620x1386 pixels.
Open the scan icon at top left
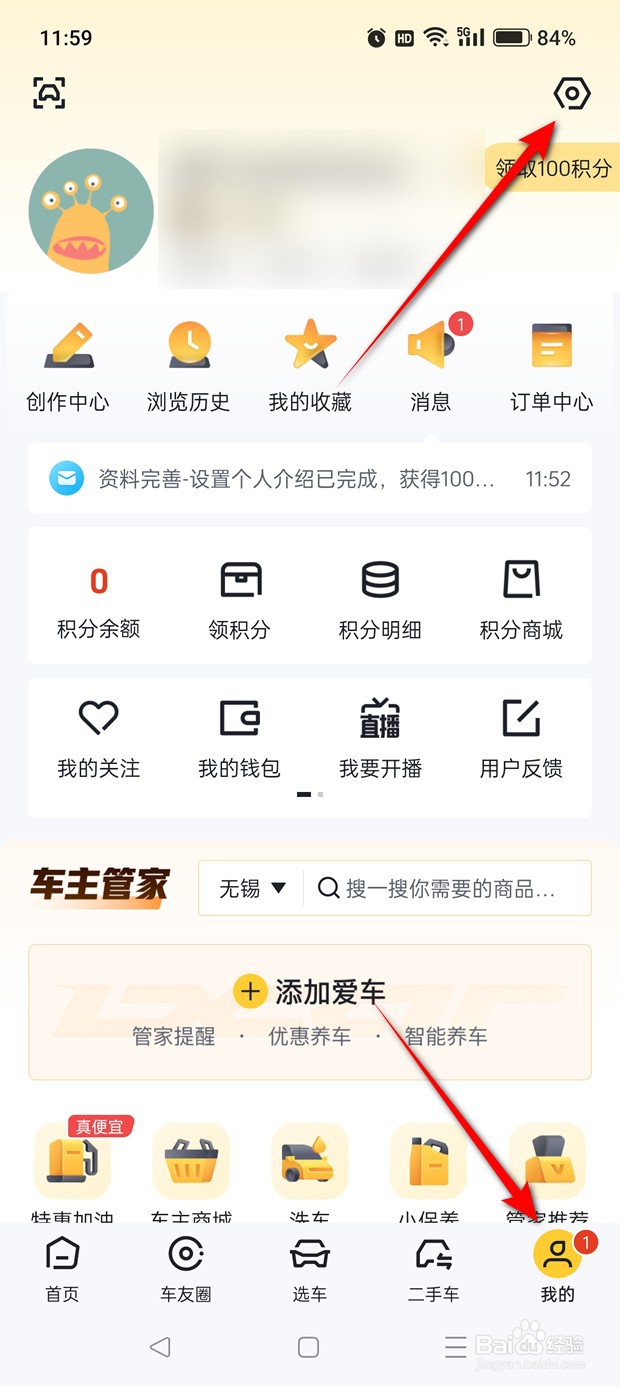(49, 94)
